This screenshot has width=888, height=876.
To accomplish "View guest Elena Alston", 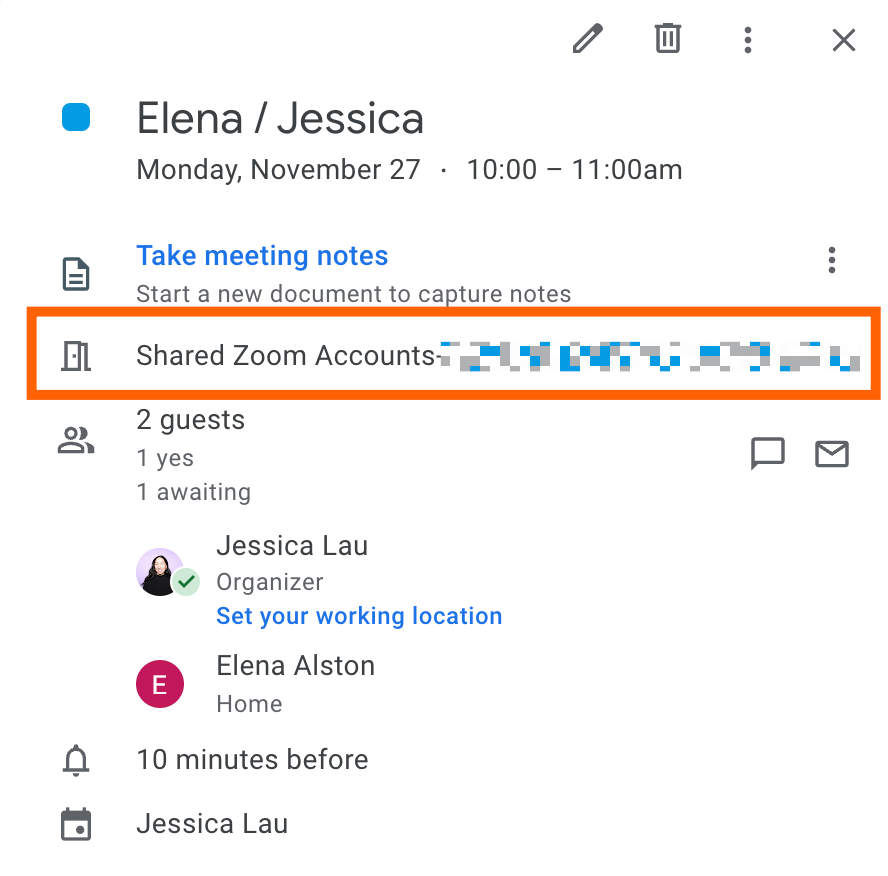I will [x=295, y=666].
